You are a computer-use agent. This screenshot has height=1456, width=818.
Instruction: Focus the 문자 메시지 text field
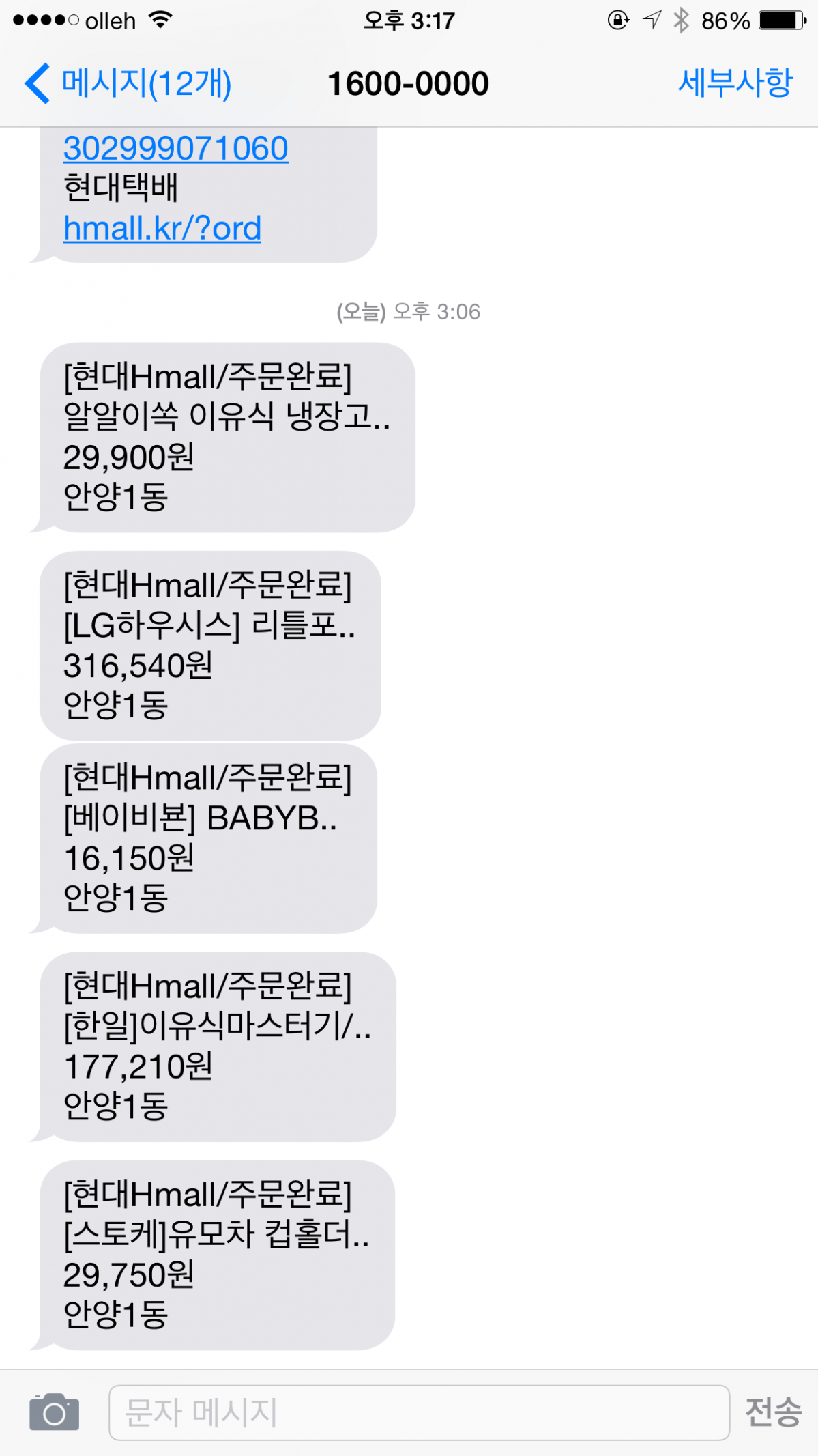pyautogui.click(x=418, y=1412)
